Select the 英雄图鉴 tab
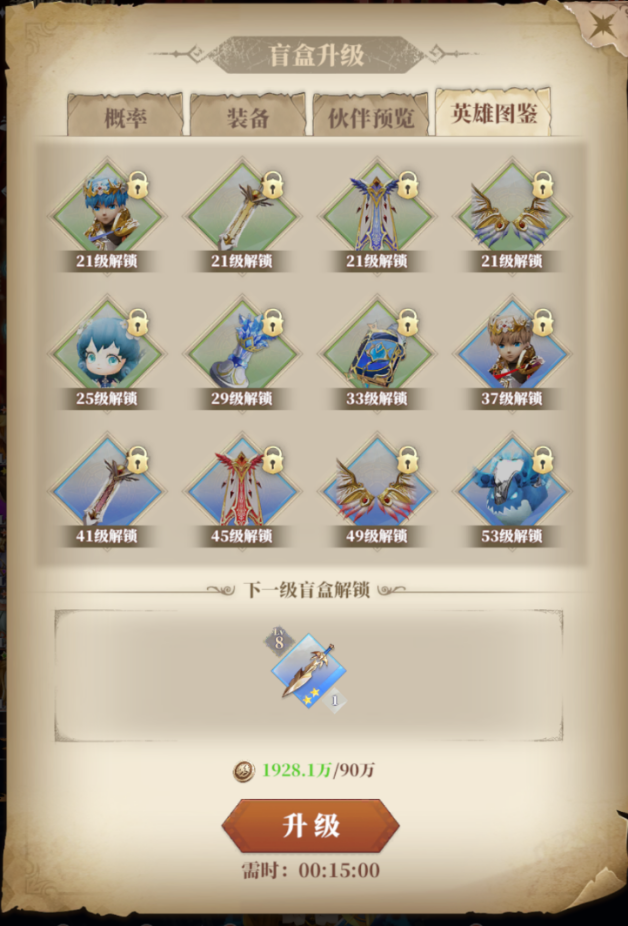 (x=493, y=113)
